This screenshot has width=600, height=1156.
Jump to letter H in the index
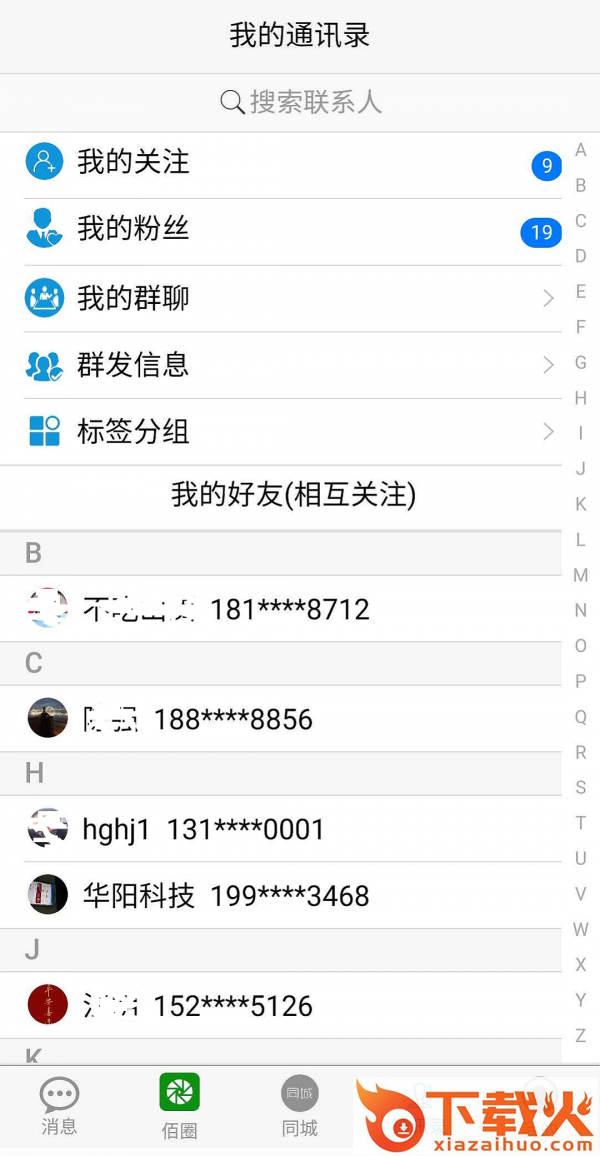click(x=580, y=398)
